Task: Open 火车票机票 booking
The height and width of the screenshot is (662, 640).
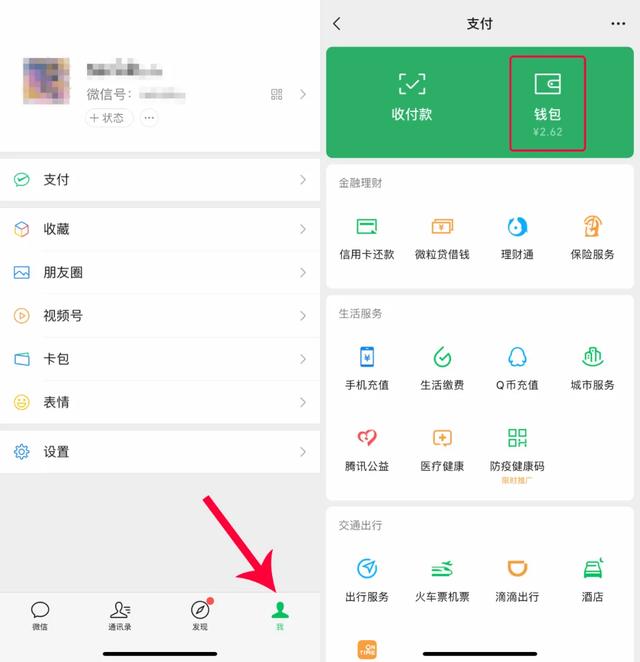Action: pyautogui.click(x=442, y=580)
